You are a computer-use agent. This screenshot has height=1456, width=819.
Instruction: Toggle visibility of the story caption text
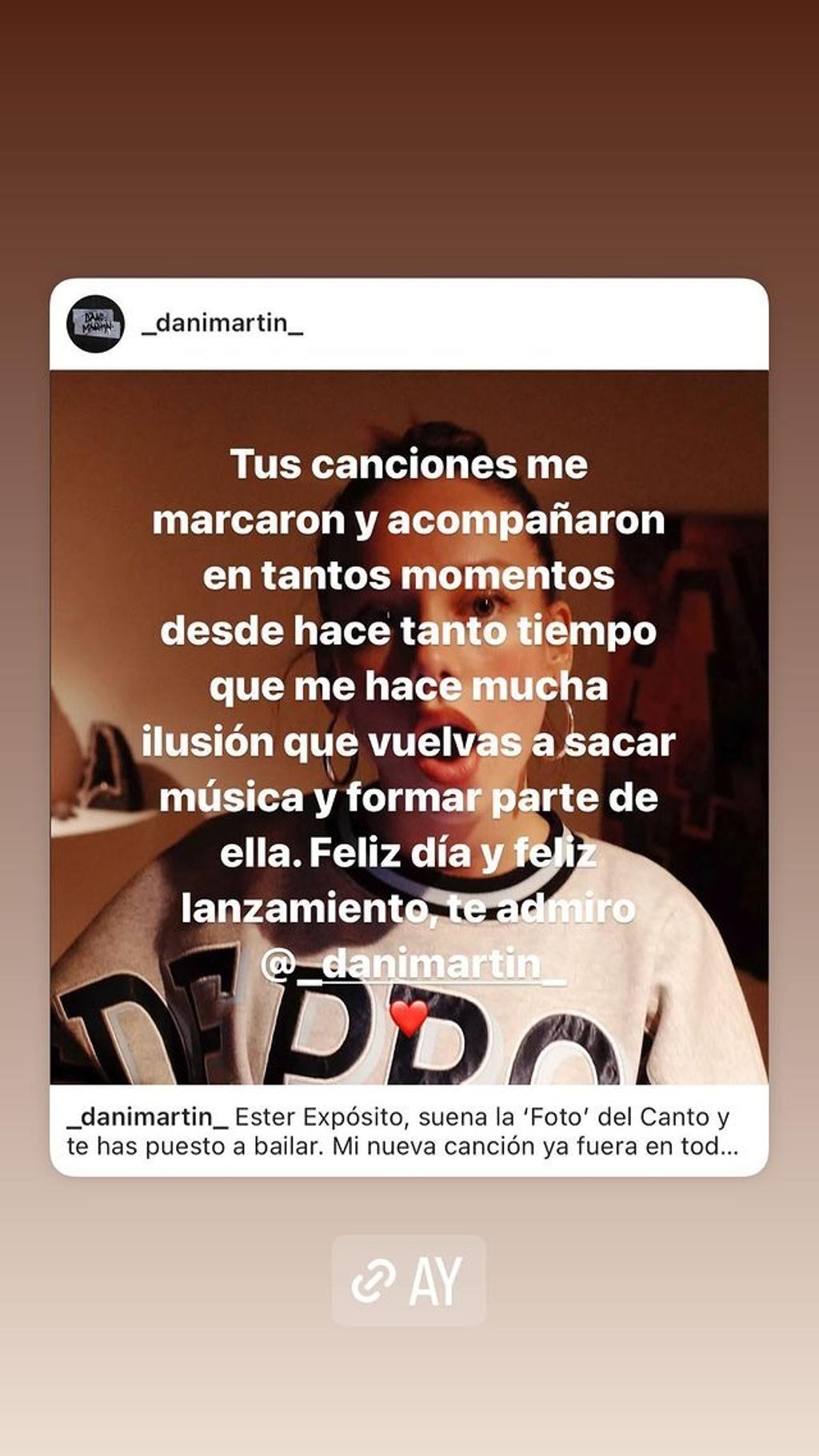(409, 1131)
